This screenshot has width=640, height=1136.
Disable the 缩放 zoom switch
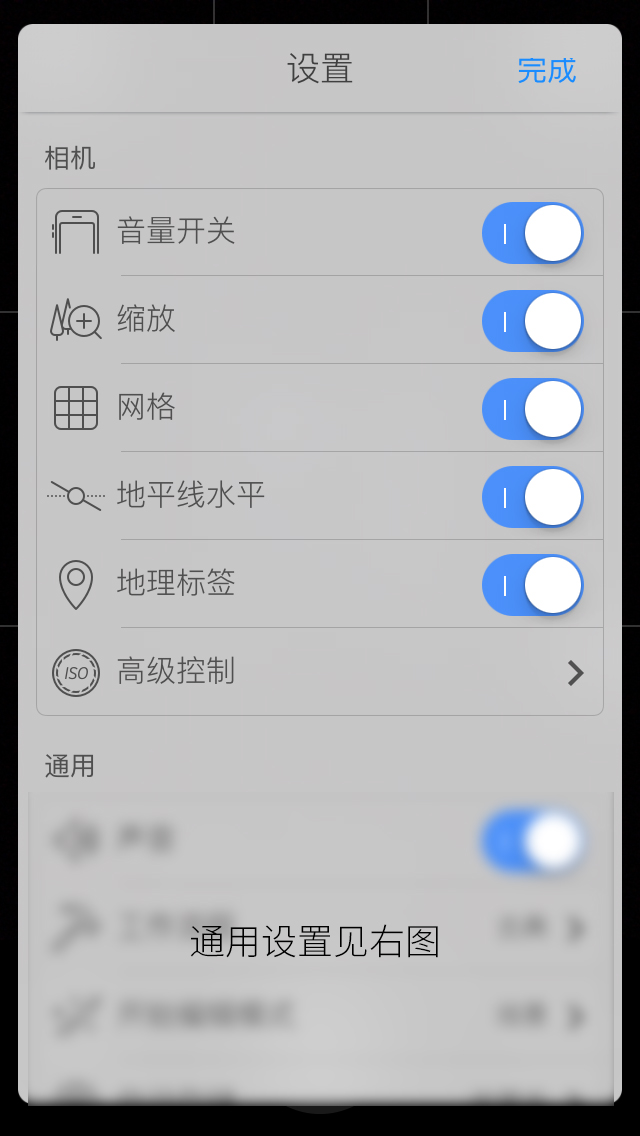532,321
